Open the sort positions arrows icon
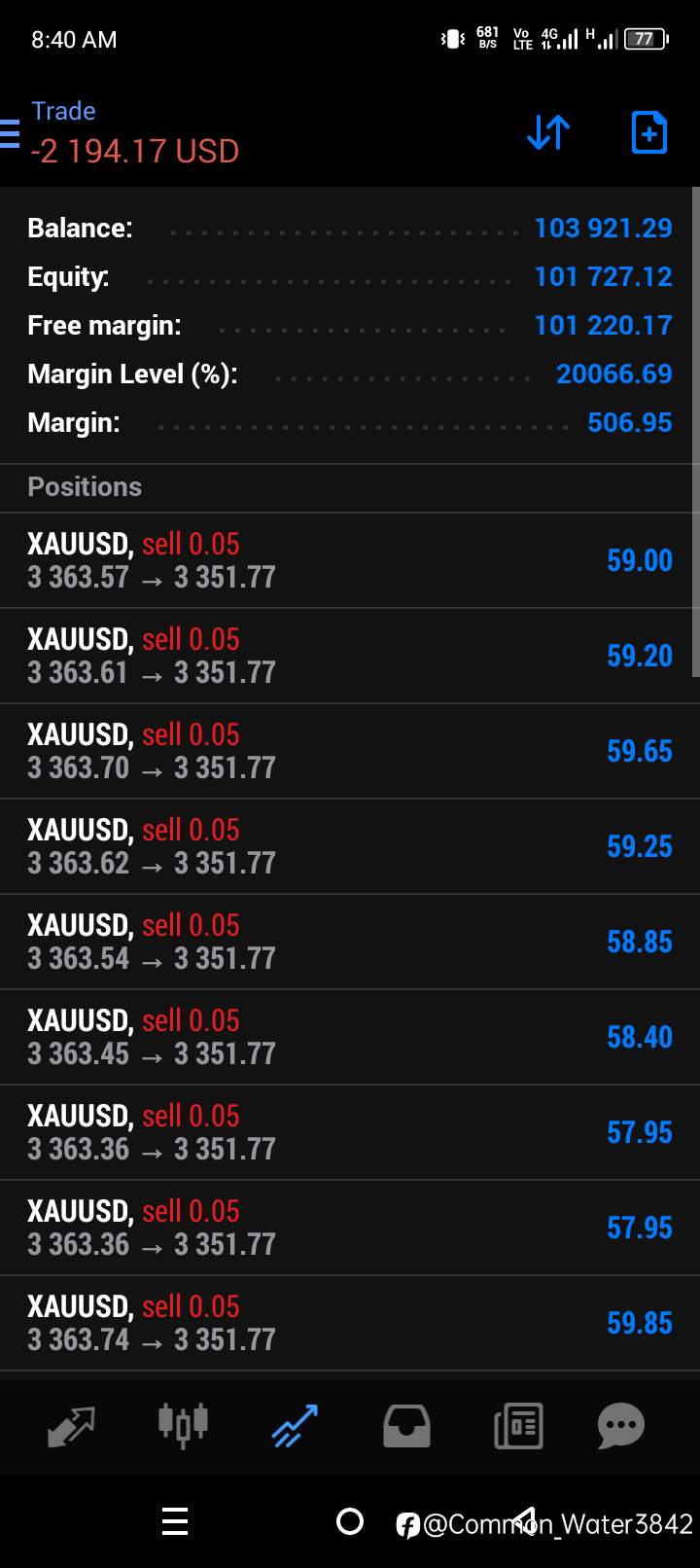This screenshot has width=700, height=1568. 548,132
